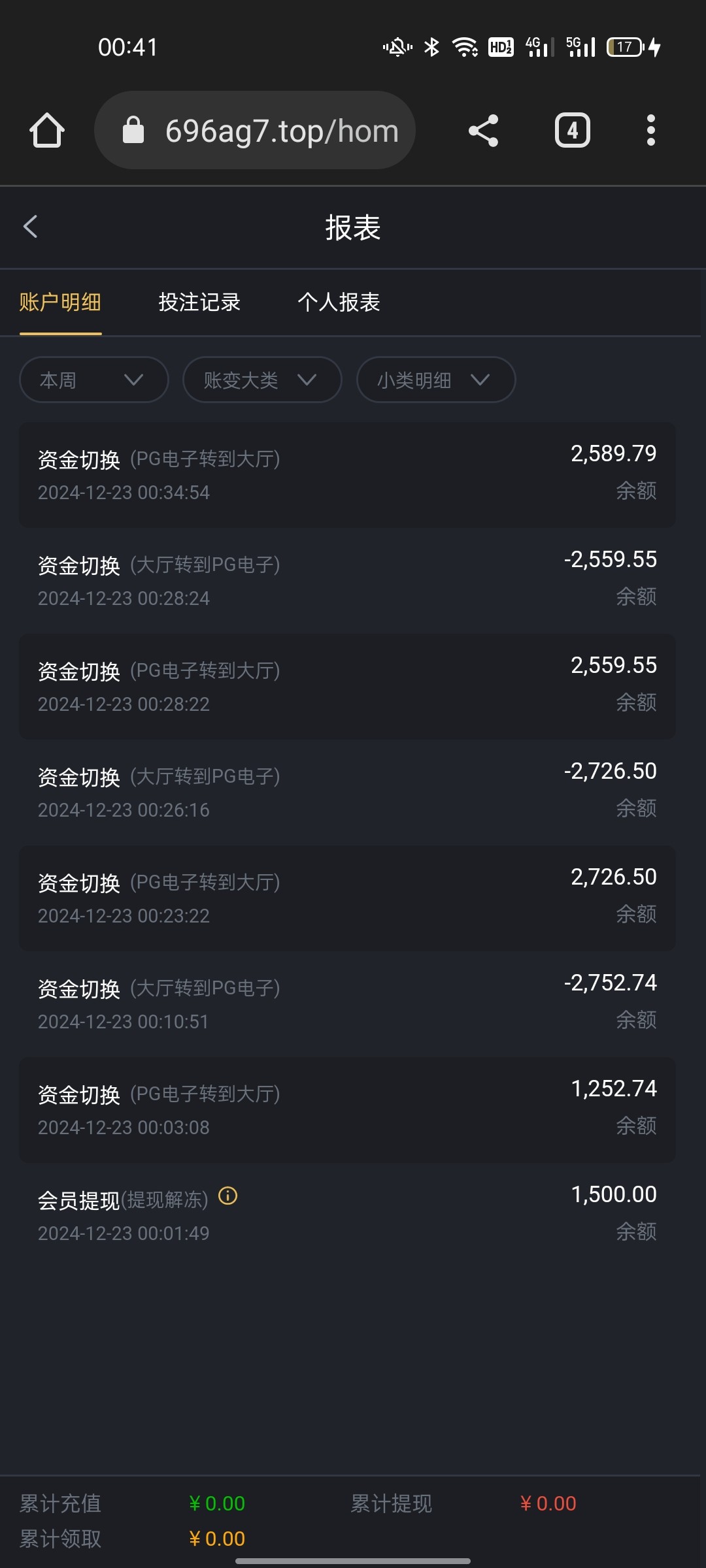This screenshot has width=706, height=1568.
Task: Open the browser overflow menu
Action: 650,130
